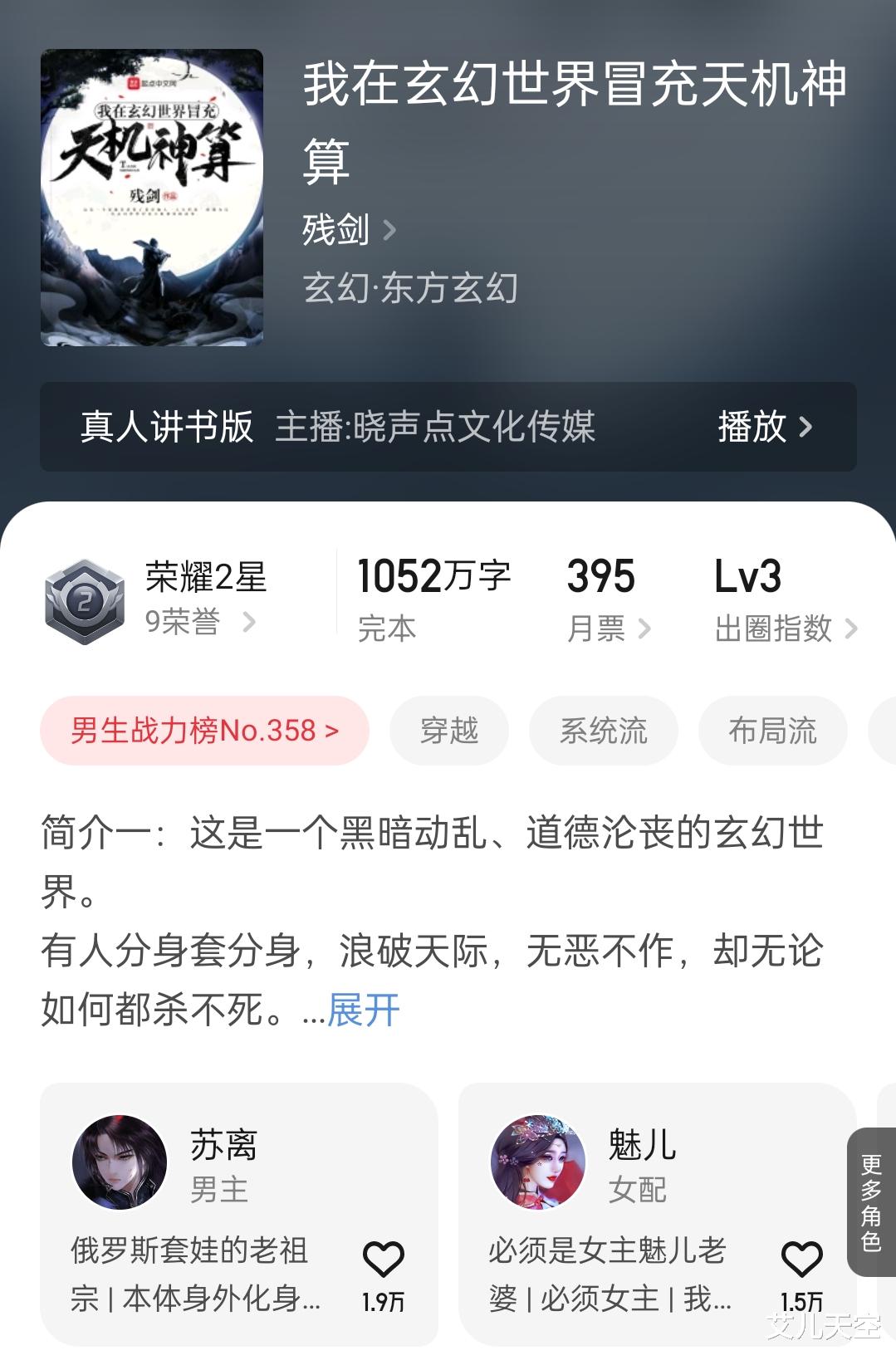Select the 系统流 tag chip
Image resolution: width=896 pixels, height=1360 pixels.
click(604, 731)
